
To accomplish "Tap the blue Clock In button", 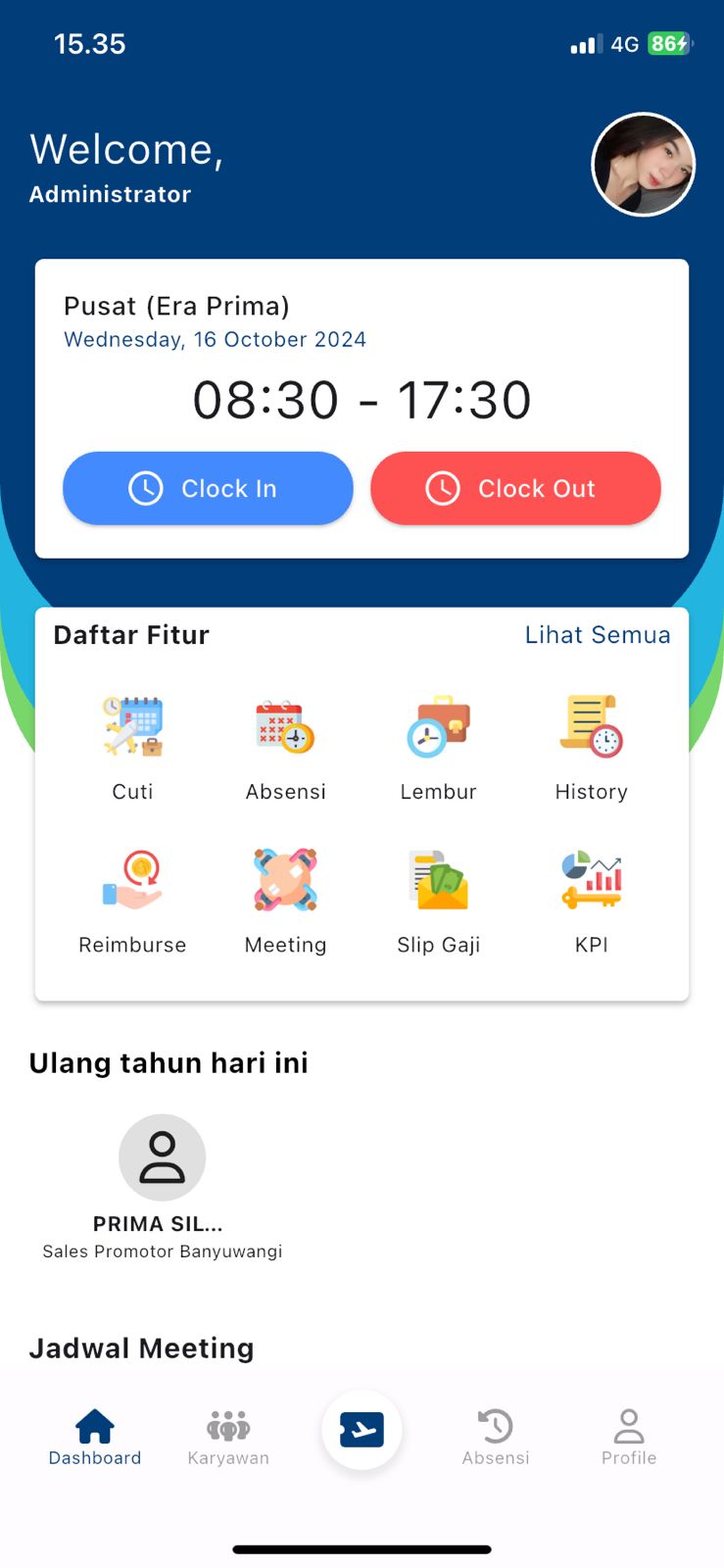I will tap(208, 488).
